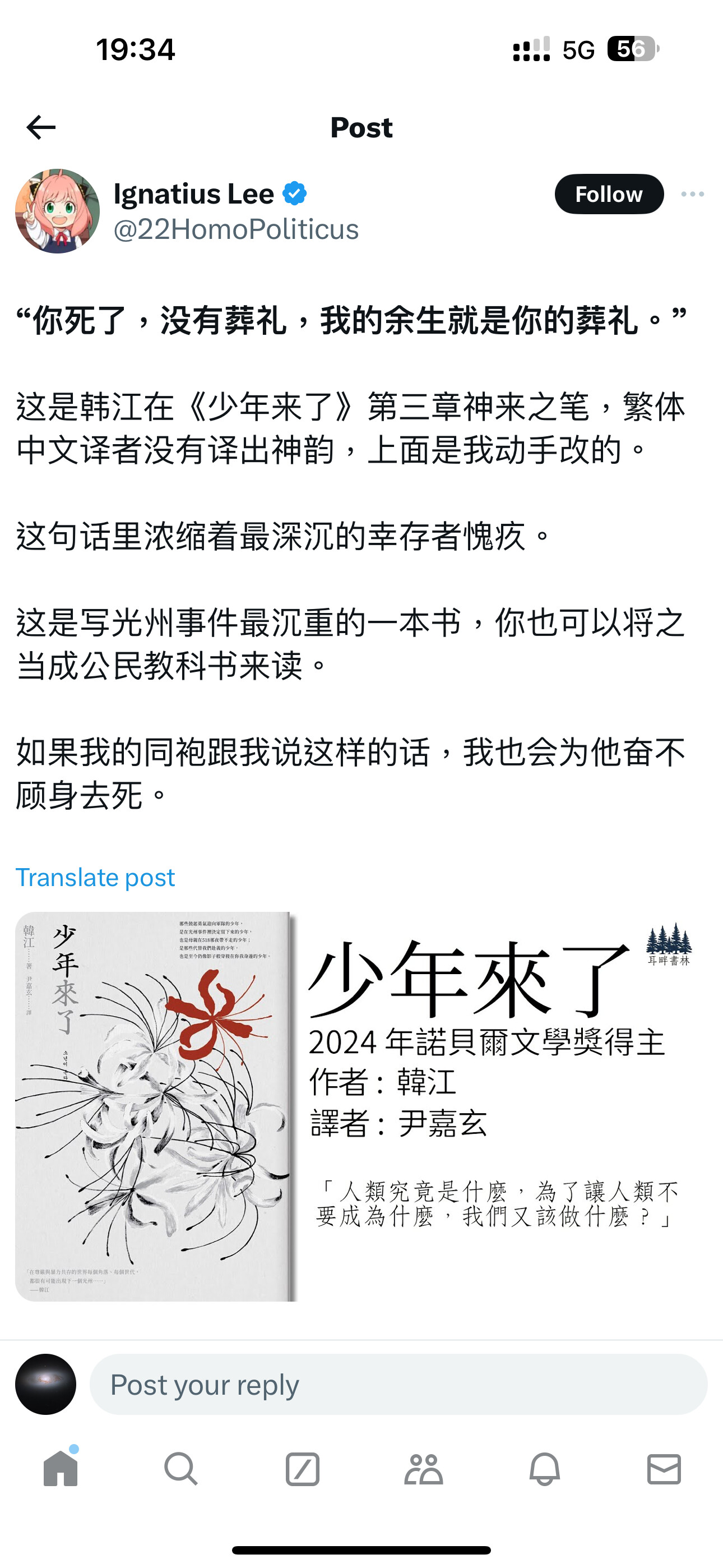
Task: Open the Notifications bell tab
Action: coord(544,1469)
